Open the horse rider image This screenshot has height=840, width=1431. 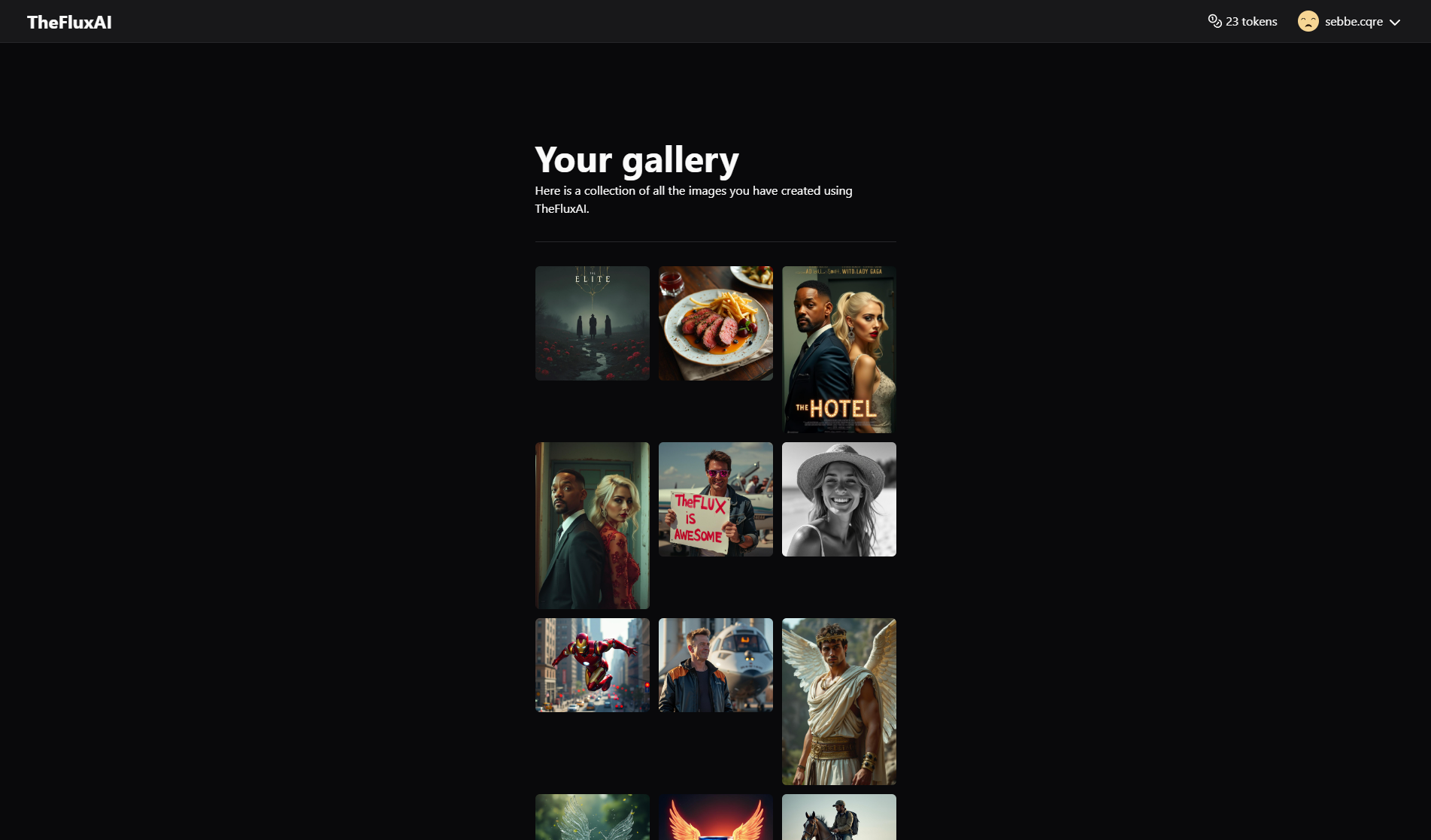point(838,817)
